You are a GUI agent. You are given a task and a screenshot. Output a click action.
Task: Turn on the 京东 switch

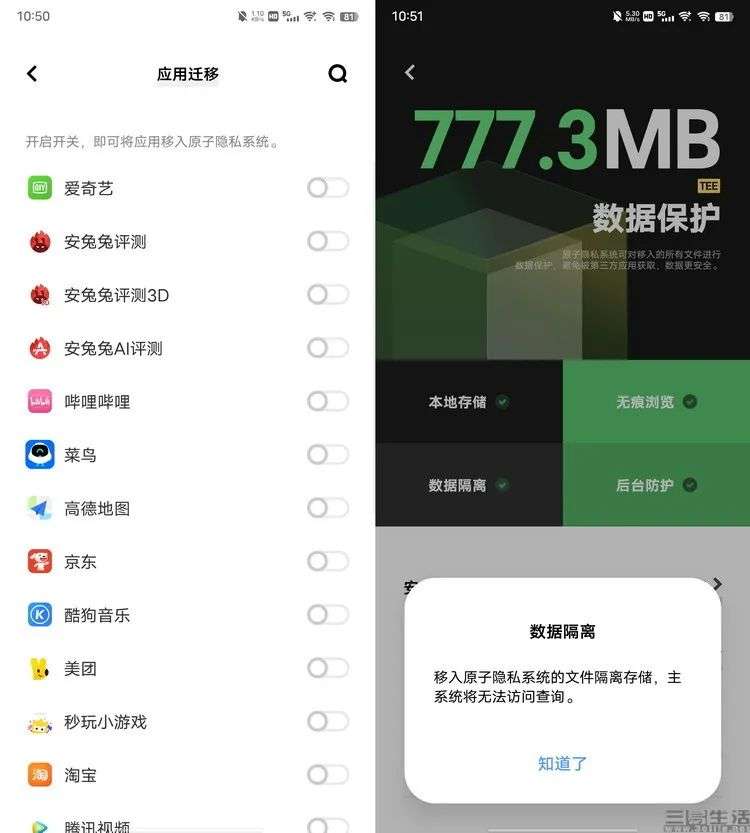(x=328, y=561)
